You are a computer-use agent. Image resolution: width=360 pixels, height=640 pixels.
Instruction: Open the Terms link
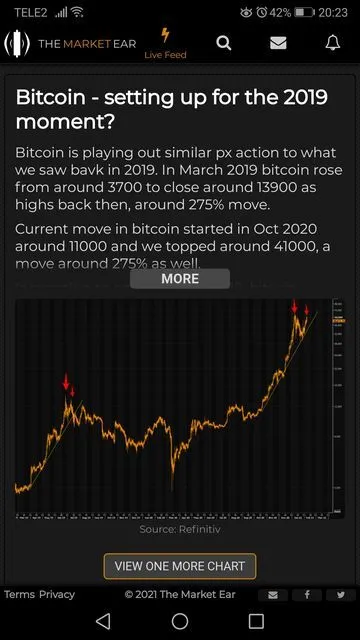coord(19,594)
